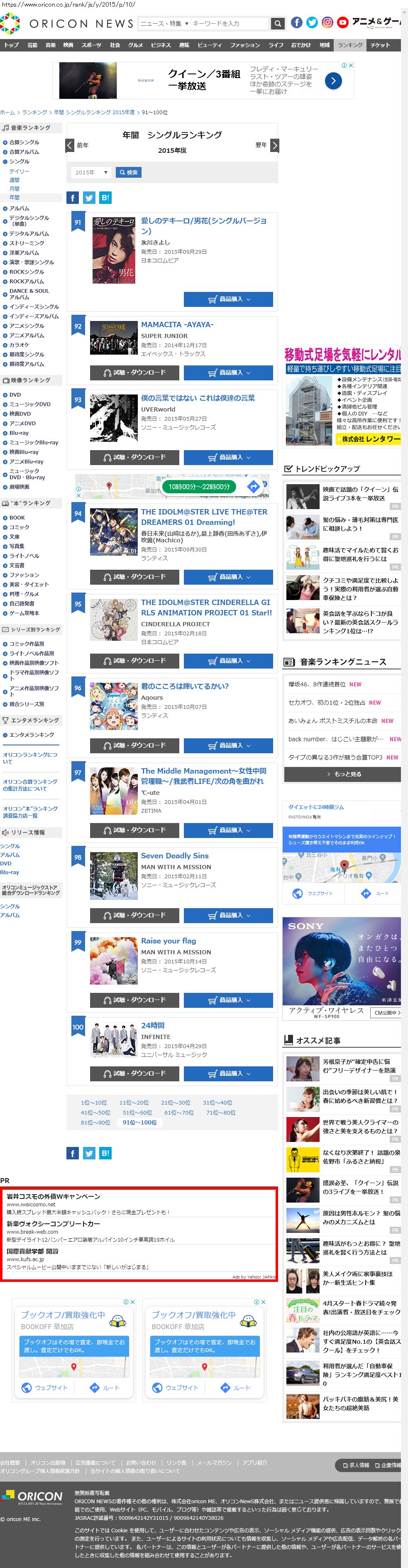Tap 商品購入 for Seven Deadly Sins
Image resolution: width=408 pixels, height=1568 pixels.
click(228, 915)
